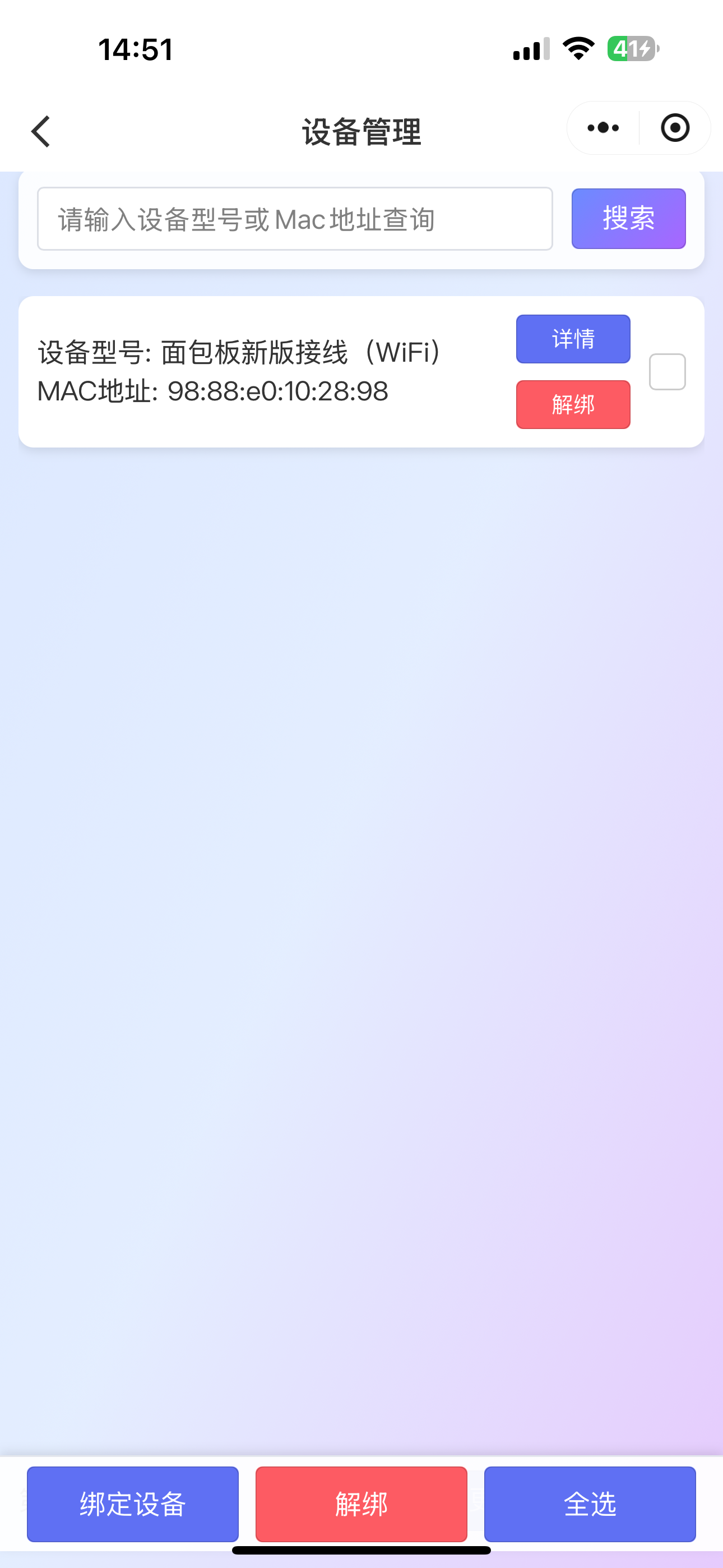
Task: Go back from the 设备管理 page
Action: click(x=41, y=131)
